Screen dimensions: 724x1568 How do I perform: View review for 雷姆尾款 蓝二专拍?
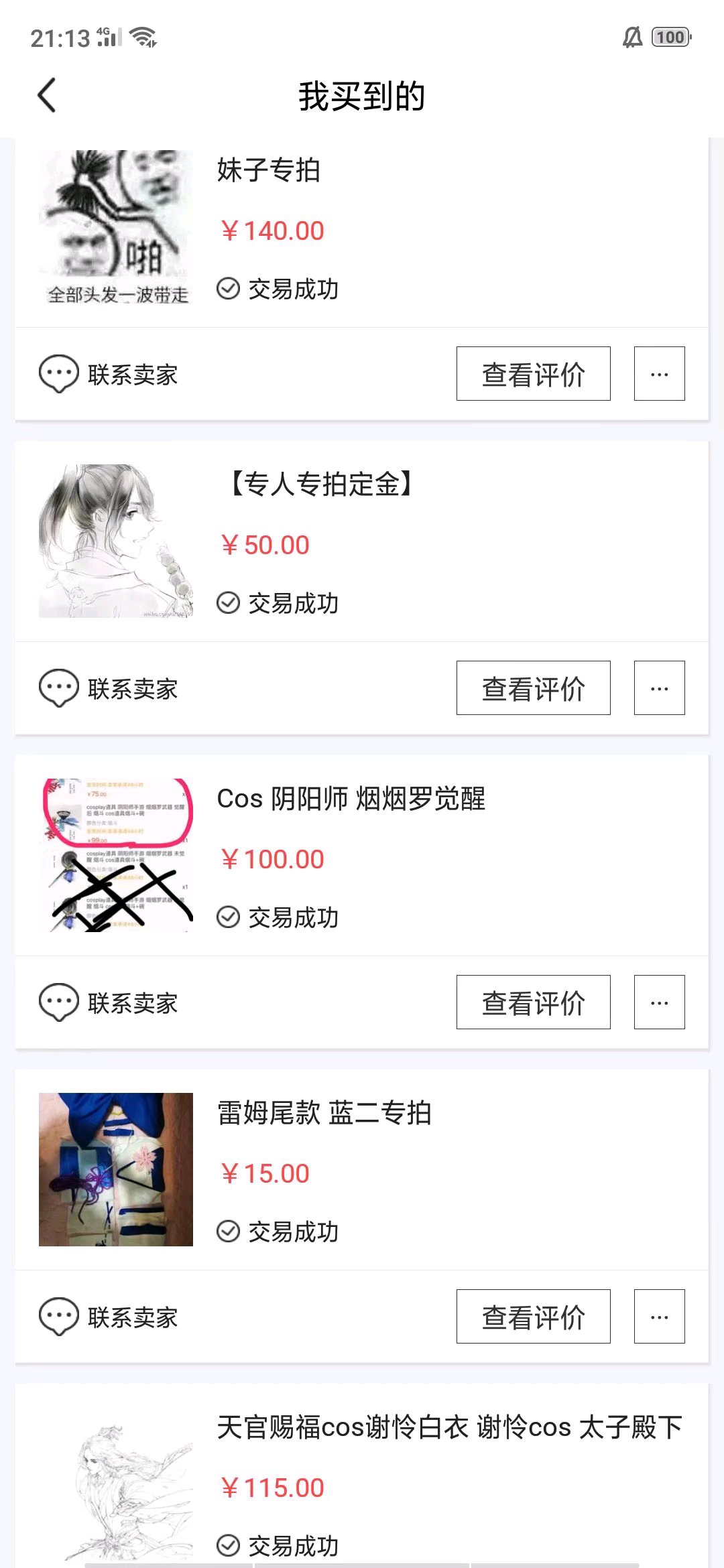coord(533,1317)
